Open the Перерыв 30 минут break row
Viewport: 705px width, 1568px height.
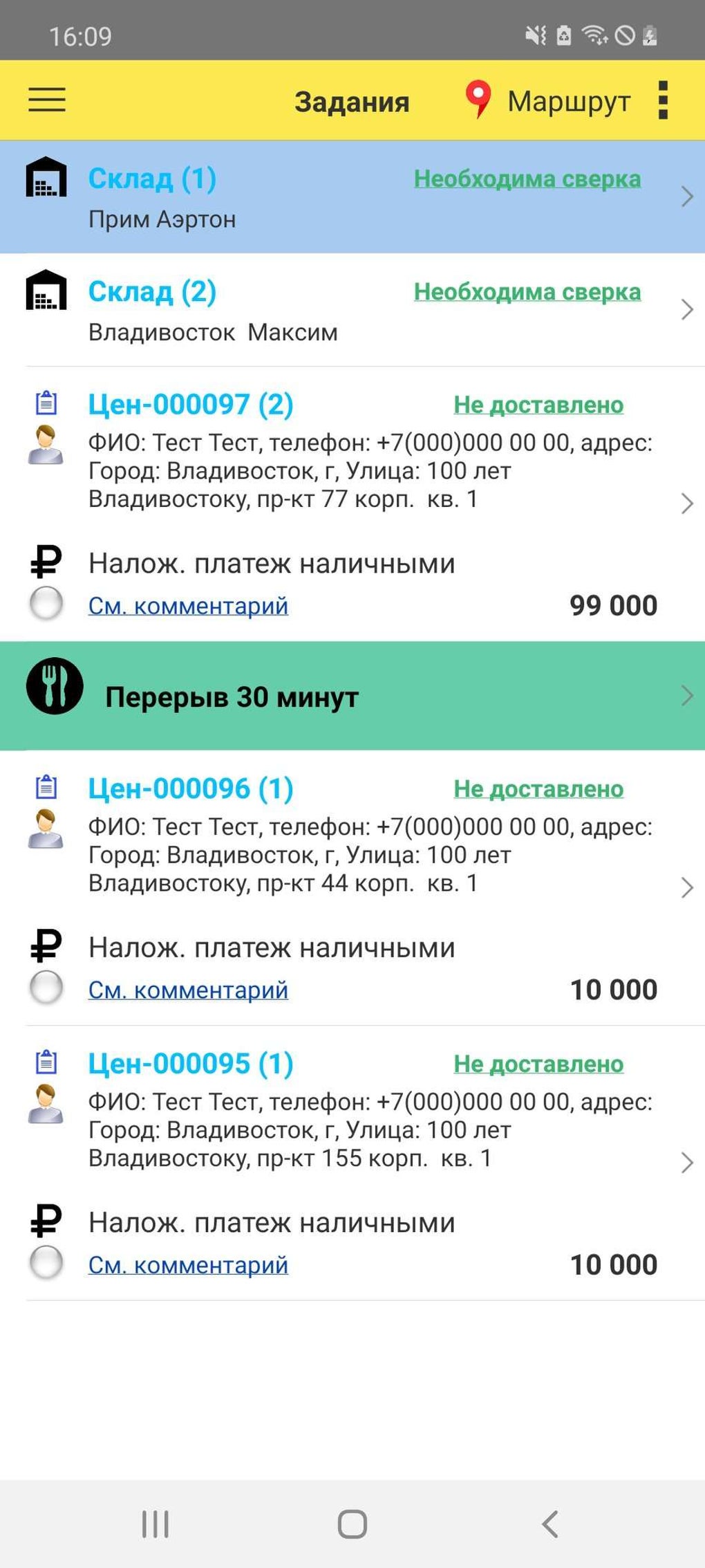click(x=352, y=696)
